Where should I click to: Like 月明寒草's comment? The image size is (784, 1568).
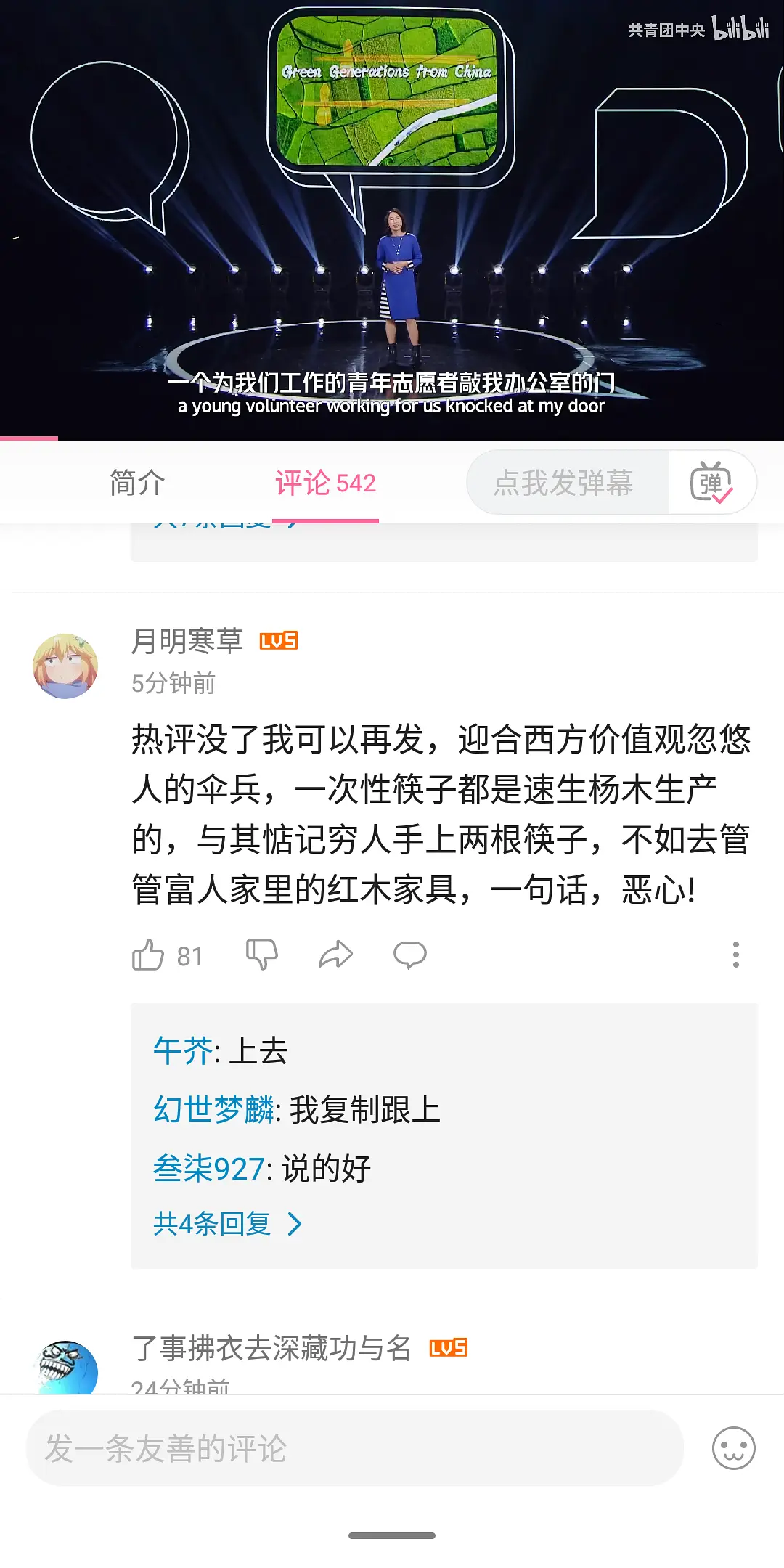(148, 955)
